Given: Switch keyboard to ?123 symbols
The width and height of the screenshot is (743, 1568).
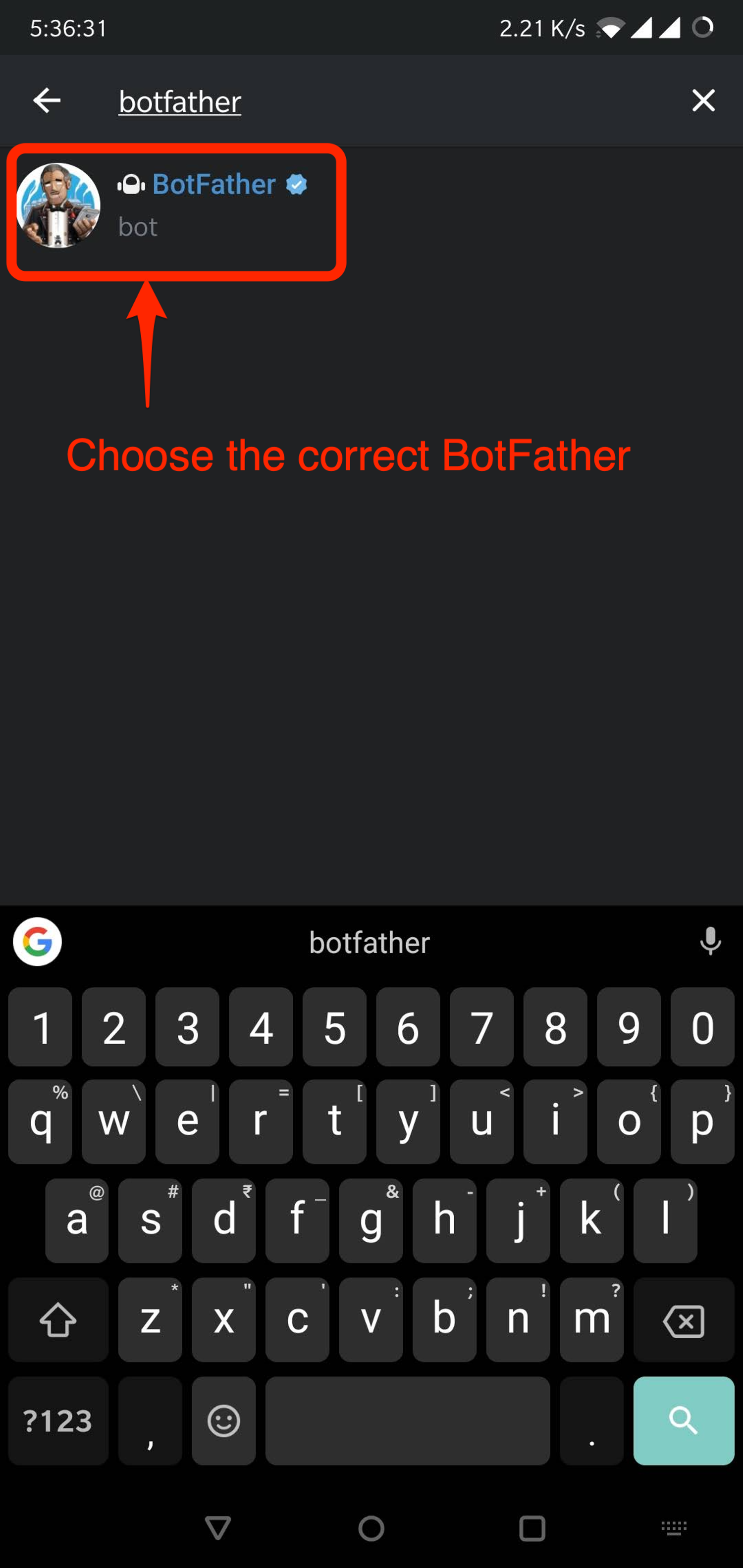Looking at the screenshot, I should tap(58, 1420).
